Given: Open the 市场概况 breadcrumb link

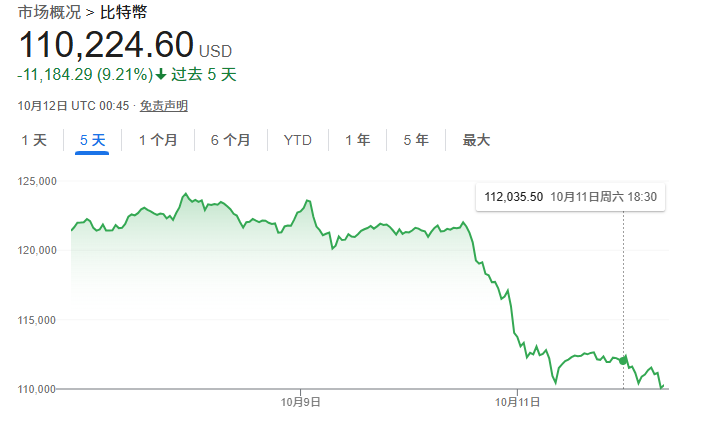Looking at the screenshot, I should coord(49,12).
